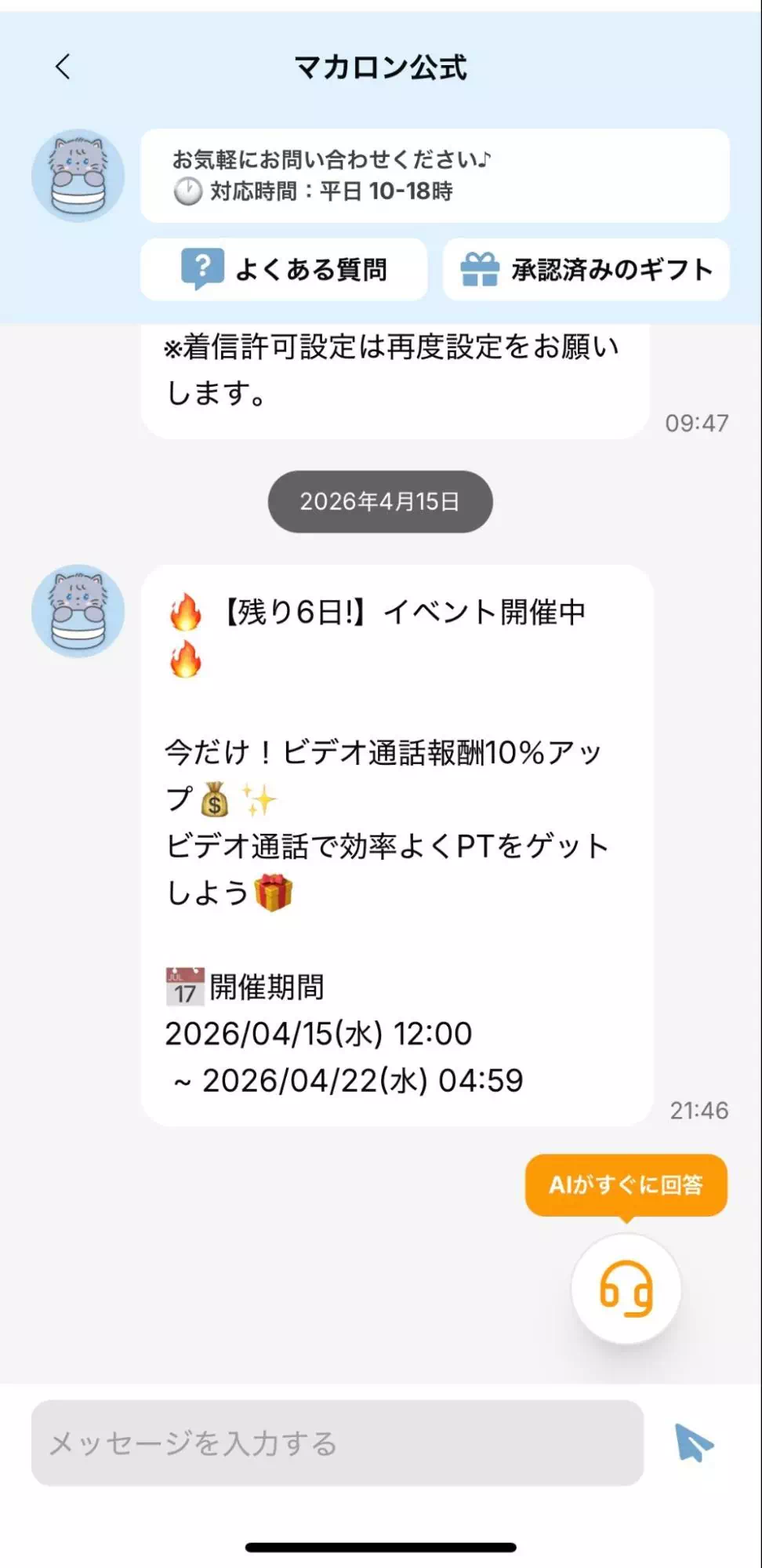Screen dimensions: 762x1568
Task: Click the back chevron at top left
Action: tap(63, 67)
